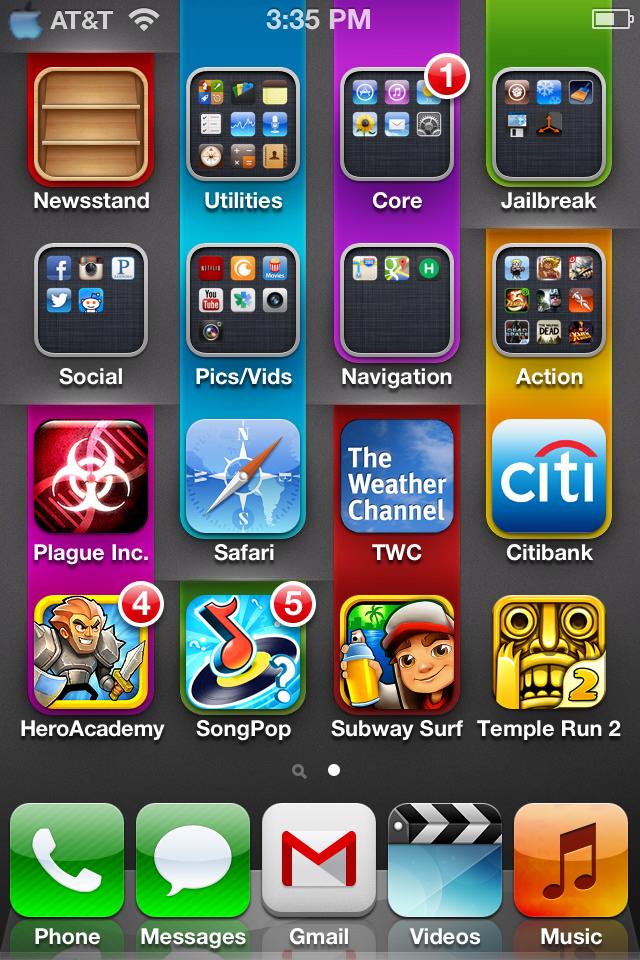Start Subway Surf
This screenshot has width=640, height=960.
pyautogui.click(x=397, y=652)
